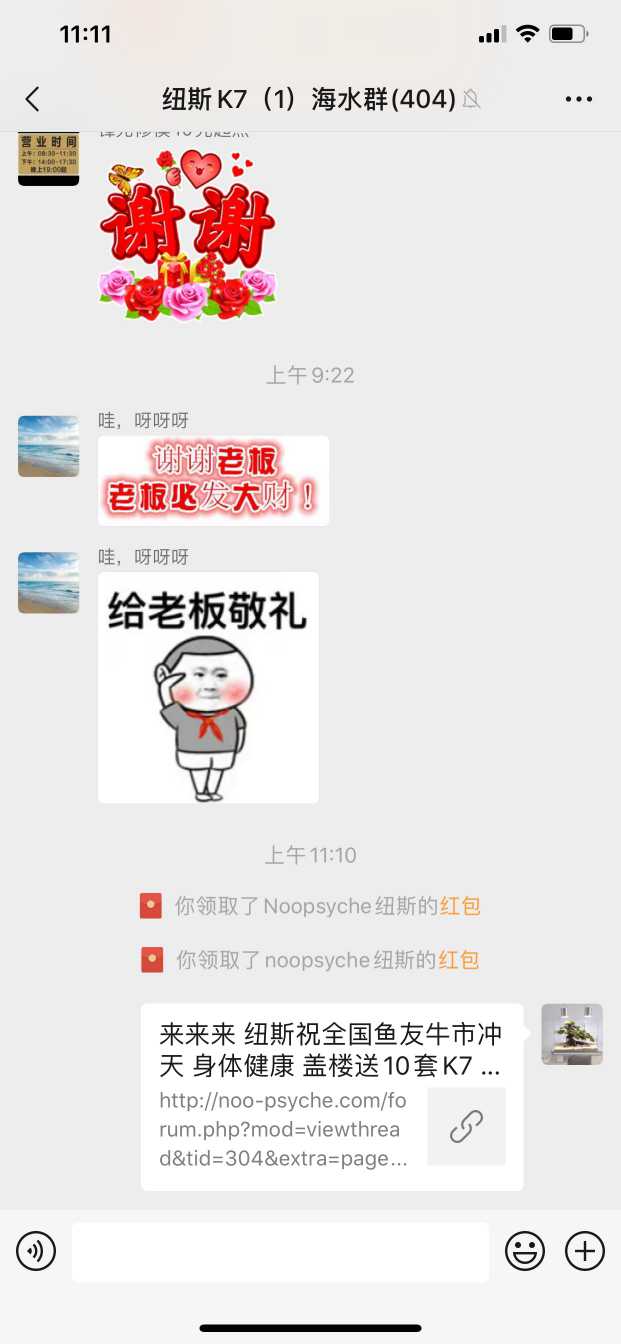Screen dimensions: 621x1344
Task: Open beach avatar beside 给老板敬礼 sticker
Action: [48, 582]
